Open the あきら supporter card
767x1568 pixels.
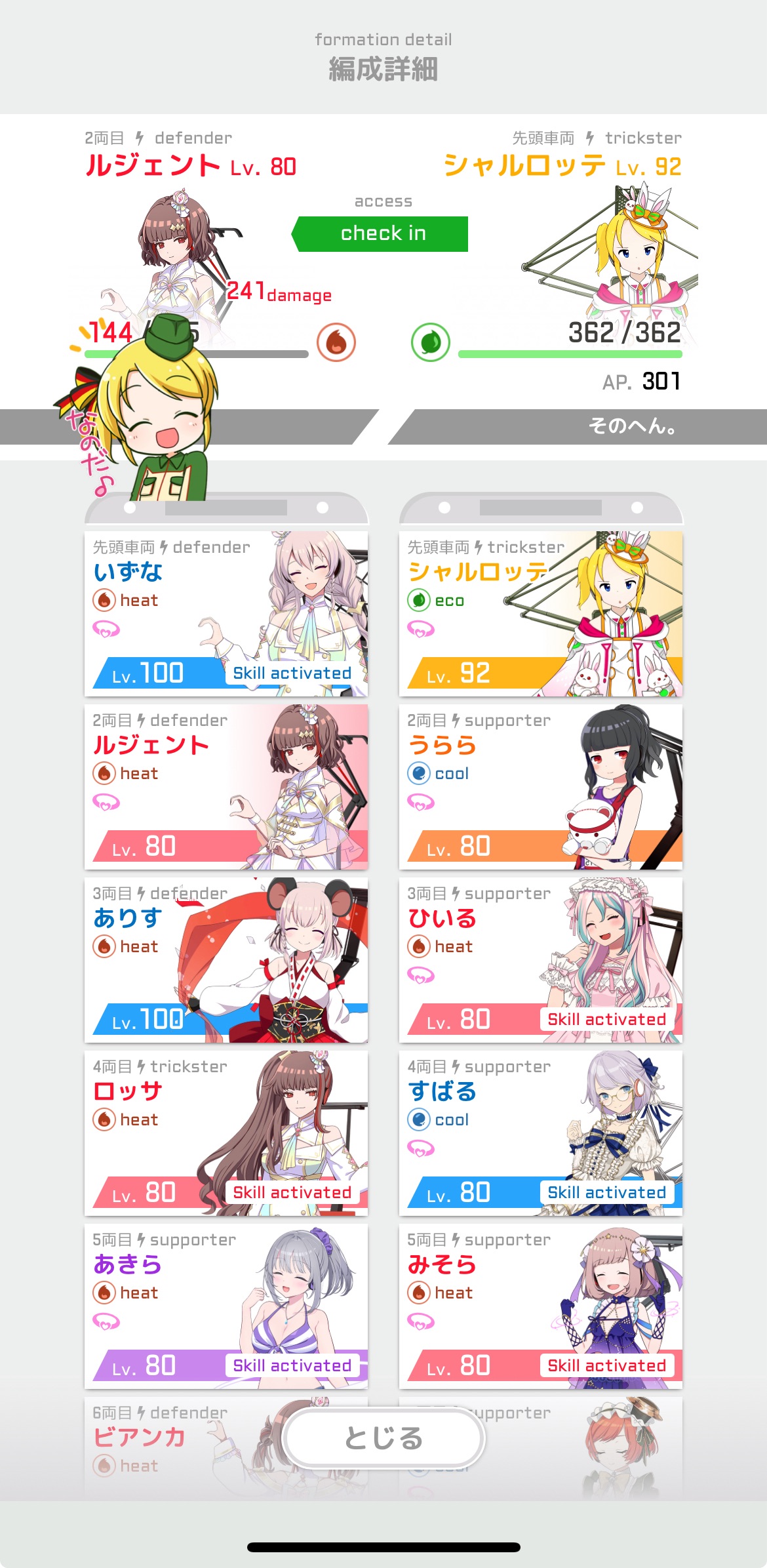[226, 1306]
